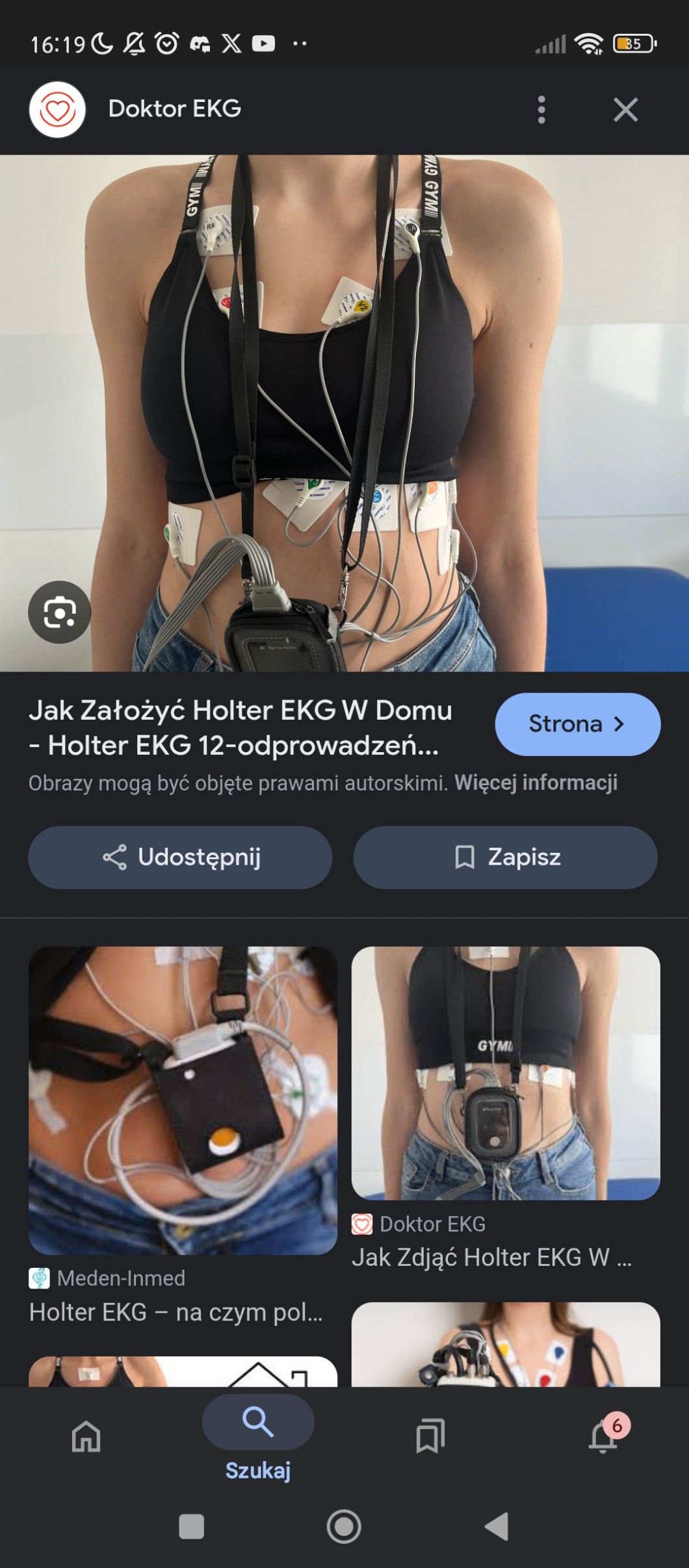689x1568 pixels.
Task: Search this image with Lens
Action: tap(60, 612)
